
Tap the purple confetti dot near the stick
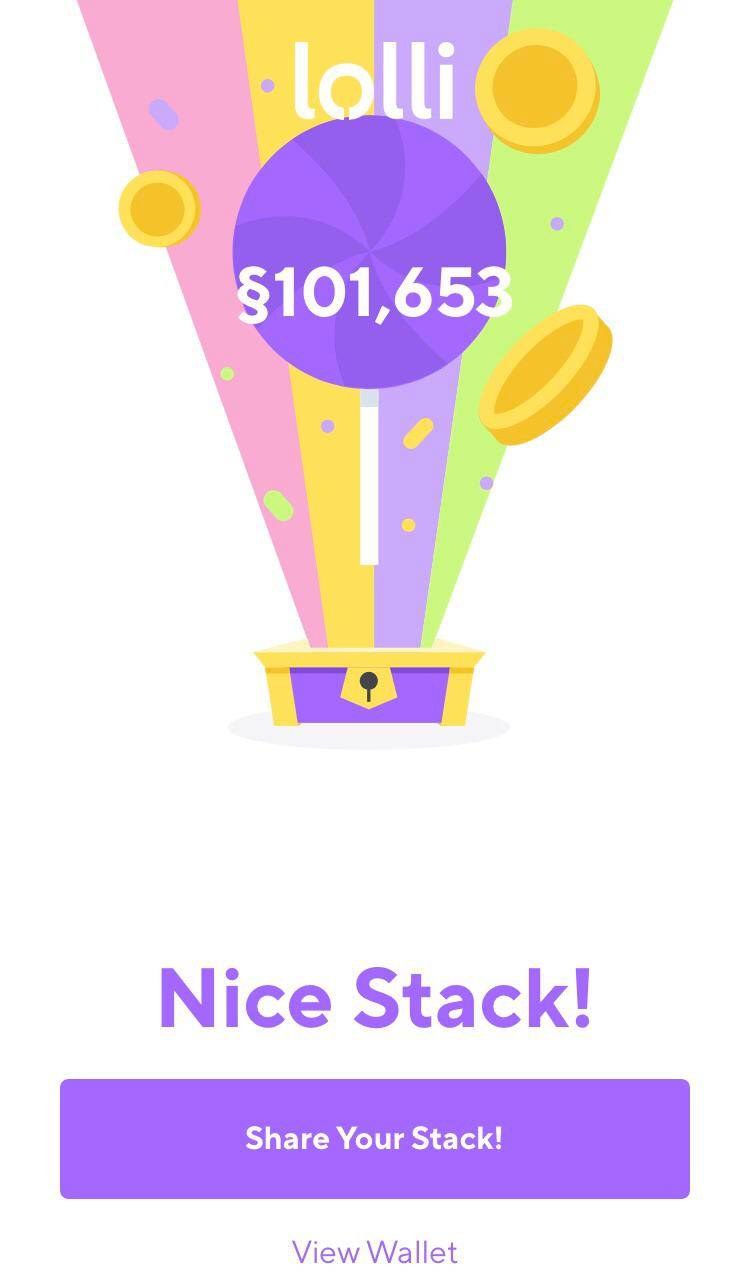coord(327,425)
